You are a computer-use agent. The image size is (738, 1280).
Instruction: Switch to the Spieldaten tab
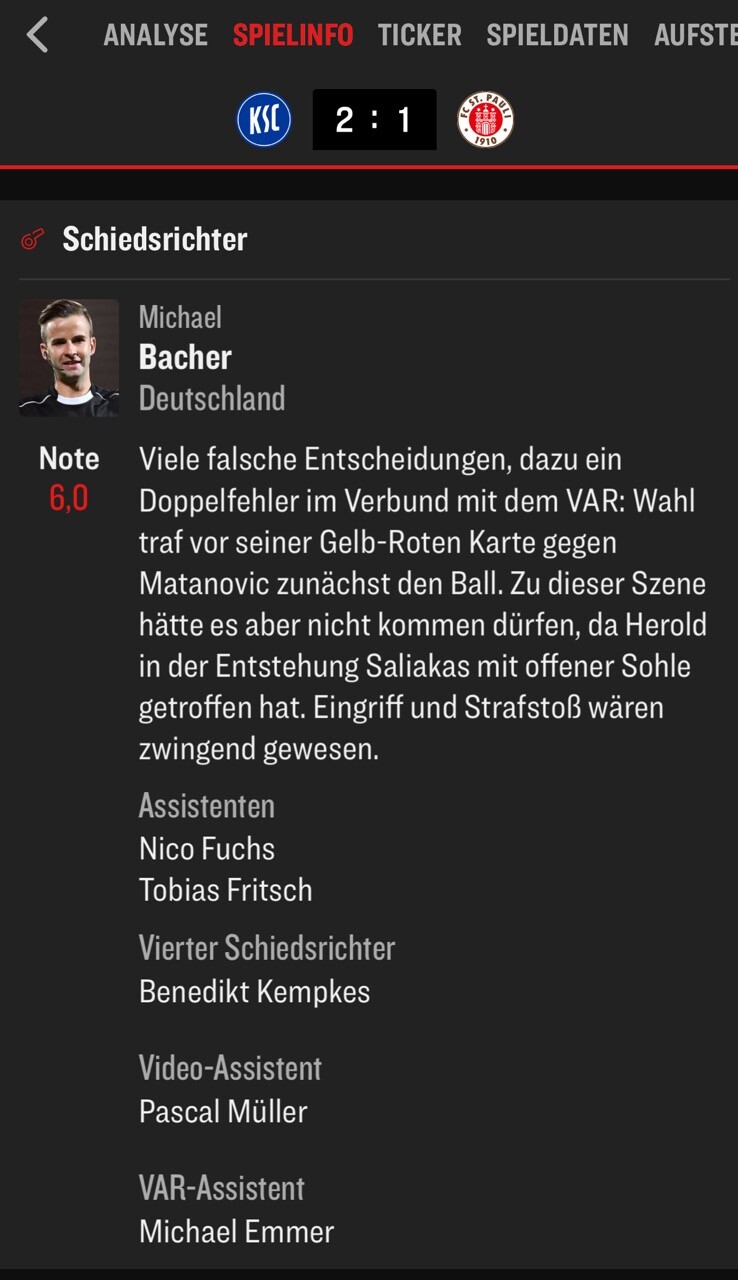point(558,35)
